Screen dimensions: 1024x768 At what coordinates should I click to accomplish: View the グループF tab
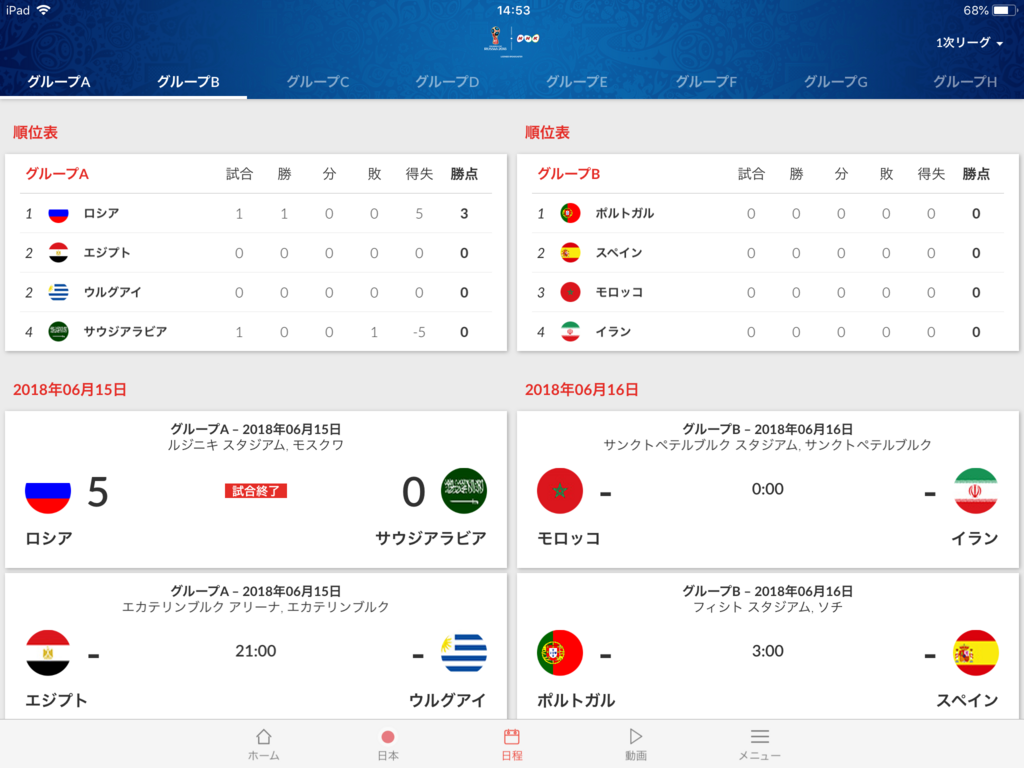tap(706, 81)
